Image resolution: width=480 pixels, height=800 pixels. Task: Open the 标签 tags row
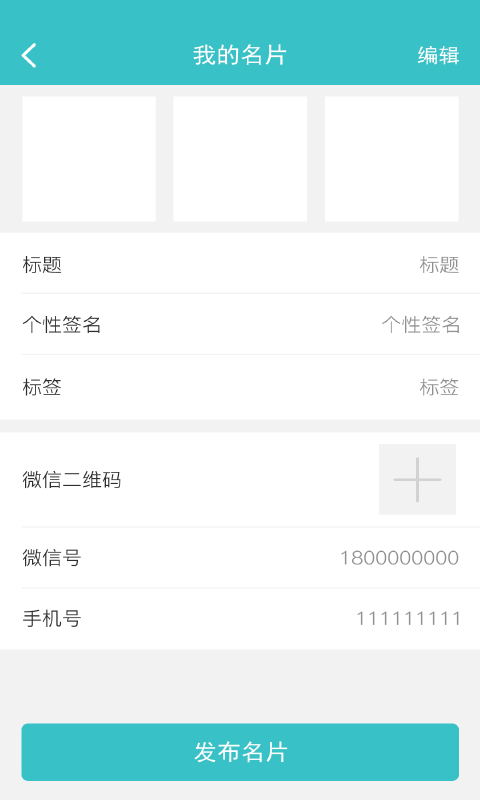click(240, 387)
